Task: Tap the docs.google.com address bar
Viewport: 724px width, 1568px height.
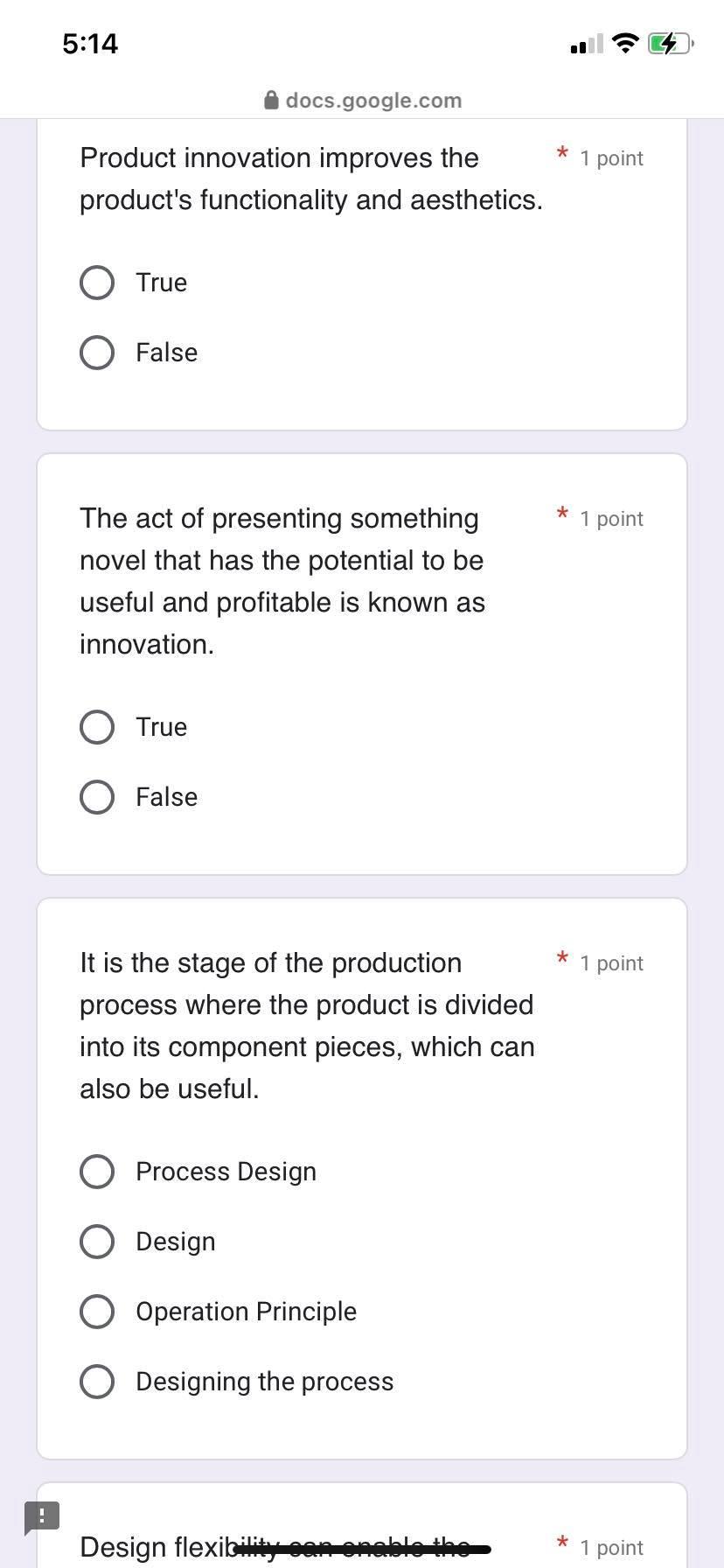Action: point(362,101)
